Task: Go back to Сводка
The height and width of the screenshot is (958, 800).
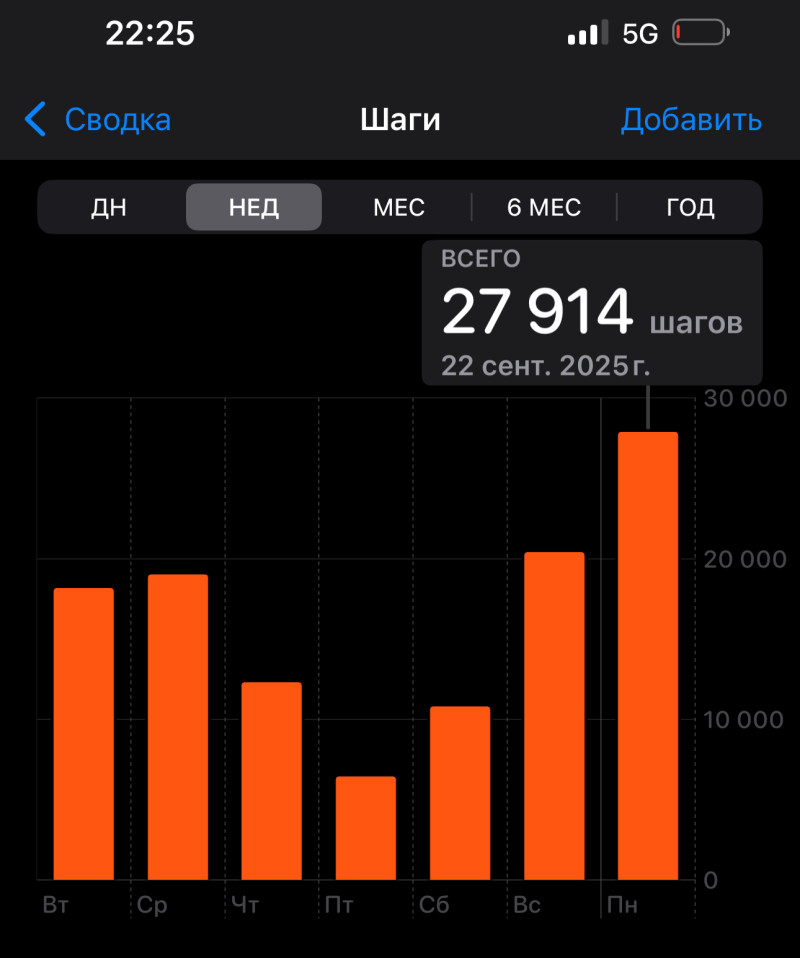Action: 98,120
